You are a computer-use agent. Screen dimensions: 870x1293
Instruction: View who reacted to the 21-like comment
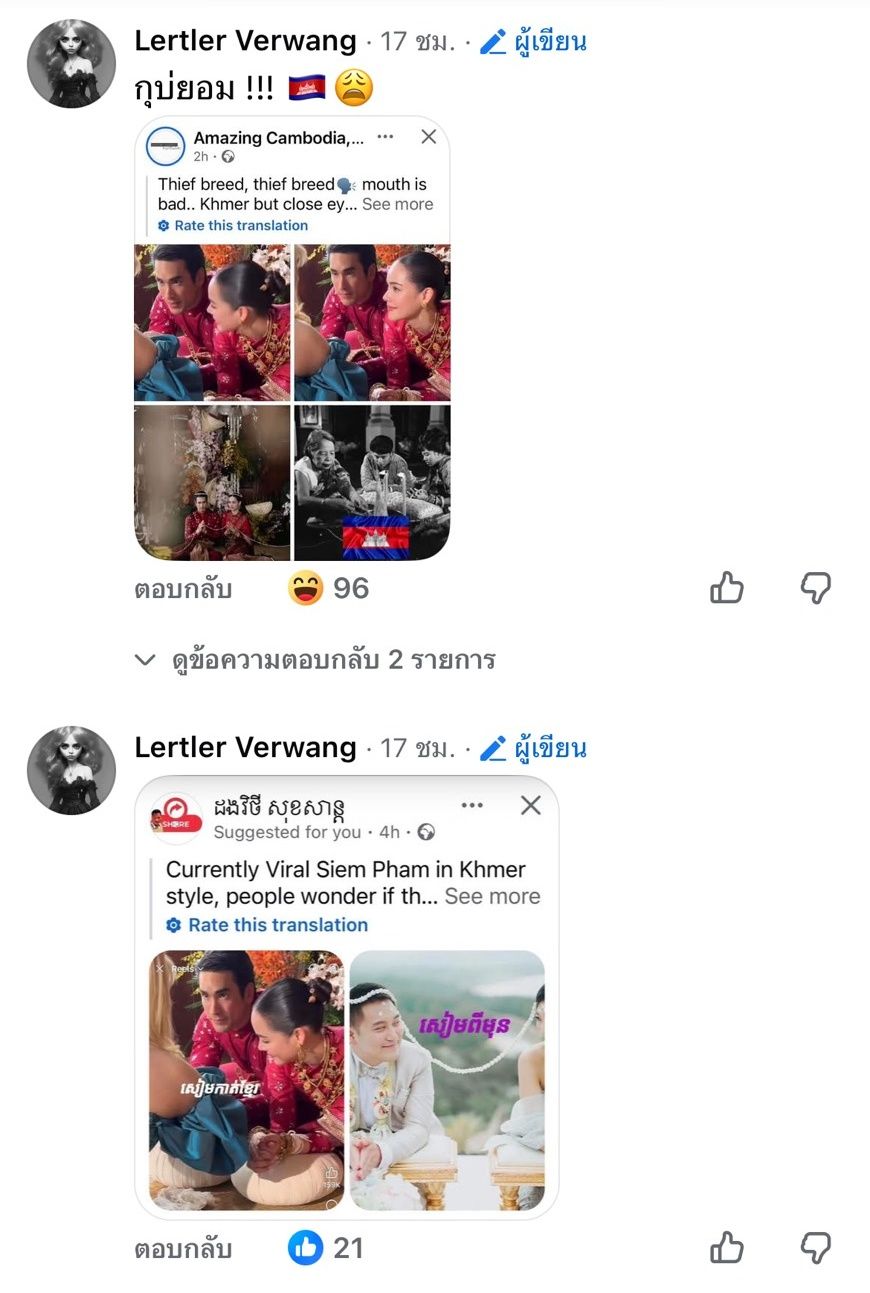tap(326, 1247)
